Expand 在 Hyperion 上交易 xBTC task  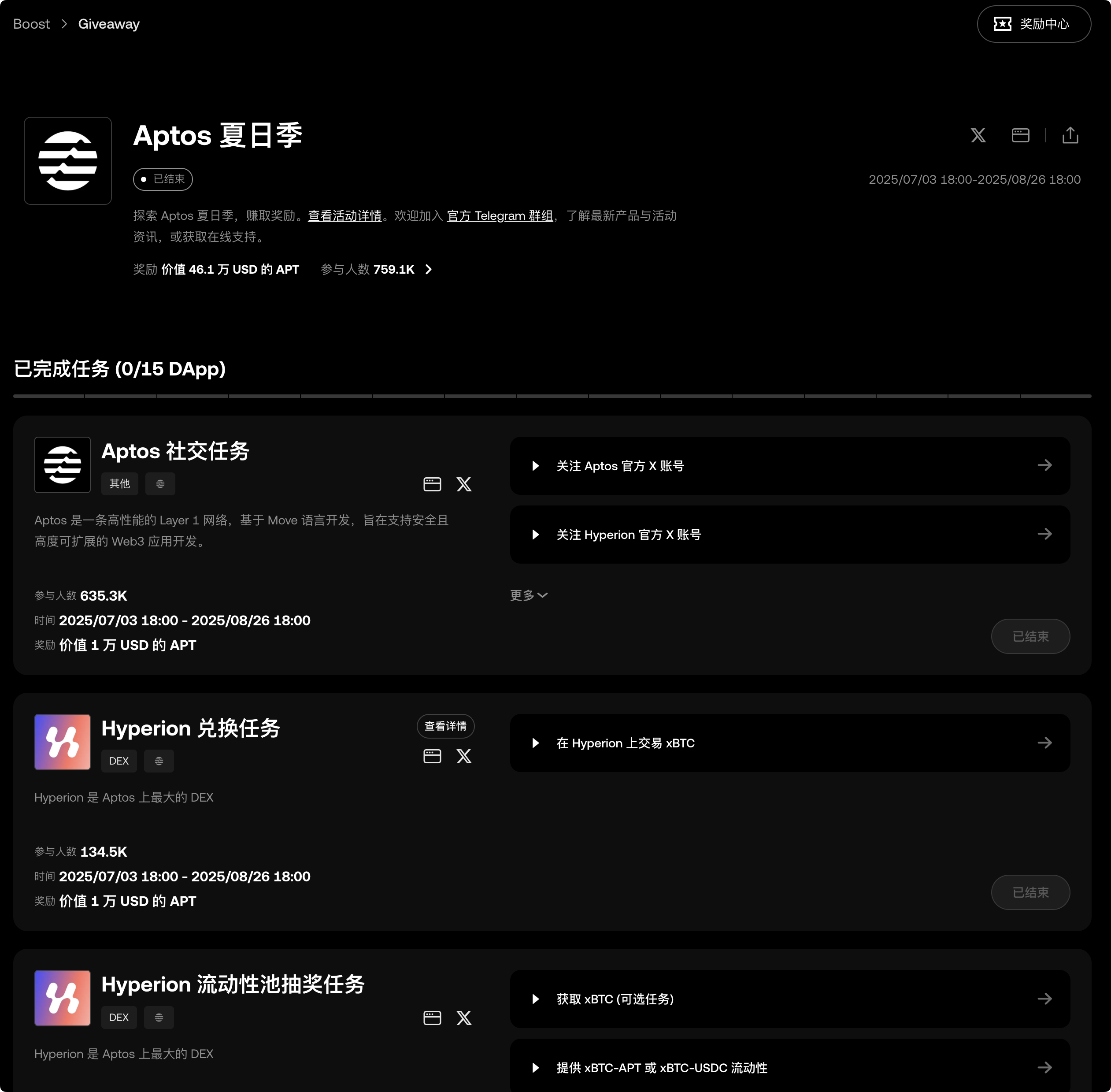click(789, 743)
